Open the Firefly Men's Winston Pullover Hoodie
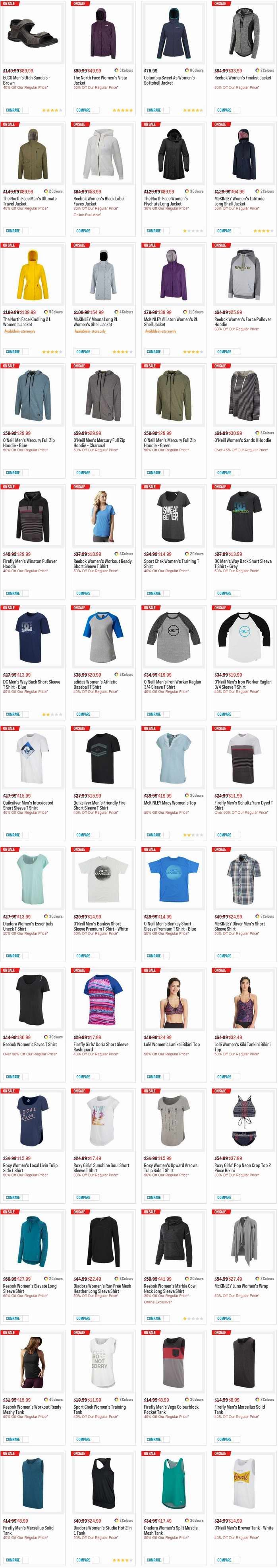The height and width of the screenshot is (1568, 278). pos(30,563)
